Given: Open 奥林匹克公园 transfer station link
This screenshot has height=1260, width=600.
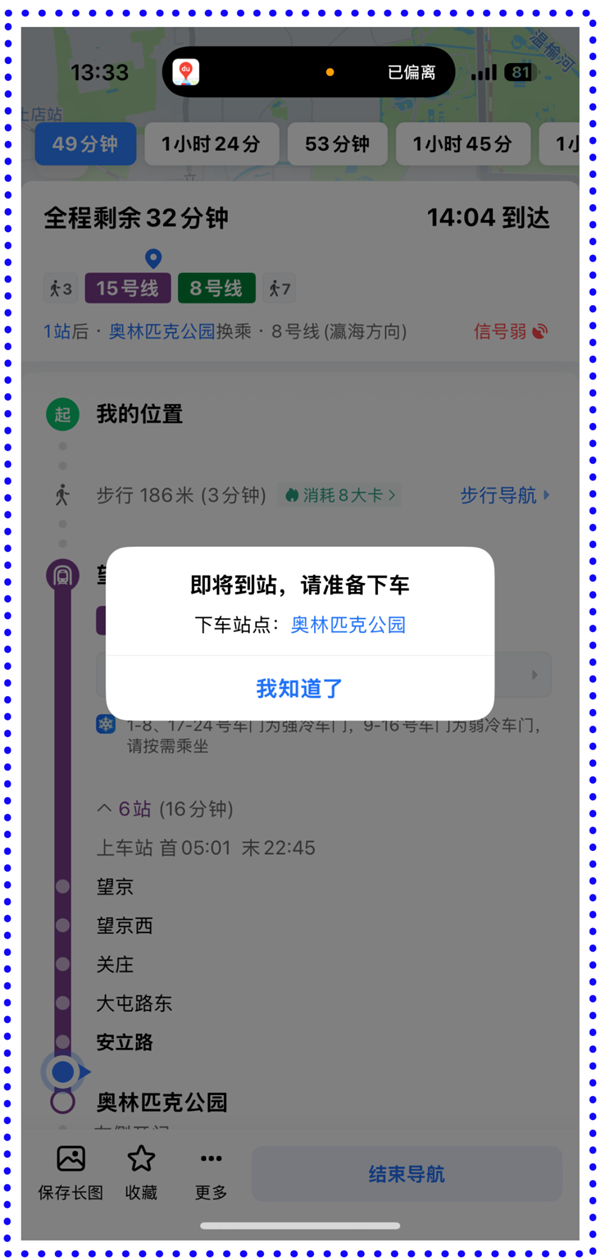Looking at the screenshot, I should point(162,331).
